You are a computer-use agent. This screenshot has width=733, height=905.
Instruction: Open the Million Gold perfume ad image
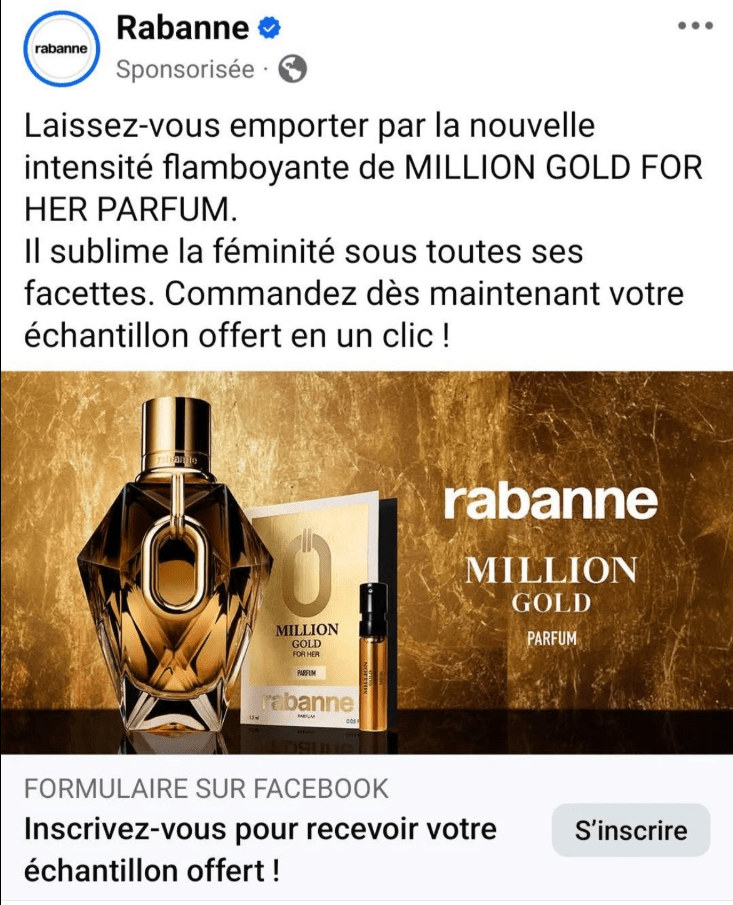(x=366, y=562)
